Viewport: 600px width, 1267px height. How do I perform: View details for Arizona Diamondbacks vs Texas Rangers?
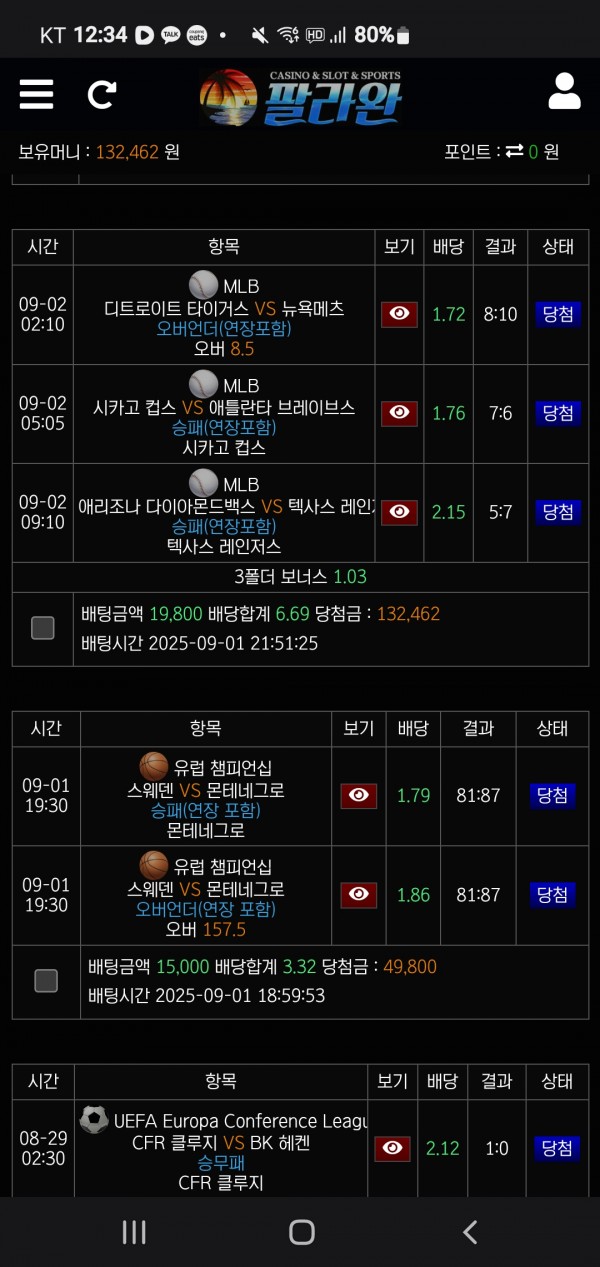(x=399, y=512)
